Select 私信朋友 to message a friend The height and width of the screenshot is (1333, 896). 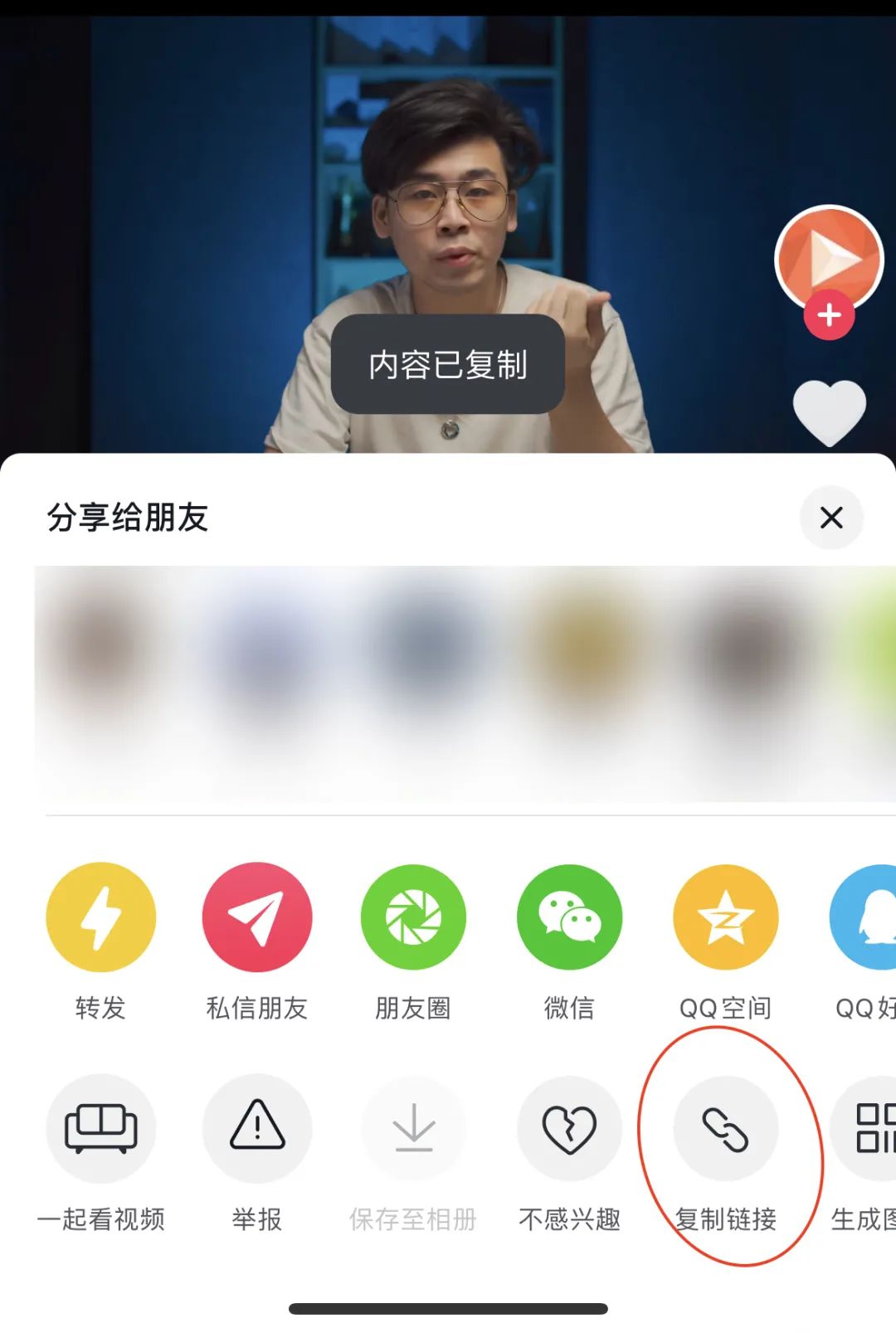[x=257, y=916]
